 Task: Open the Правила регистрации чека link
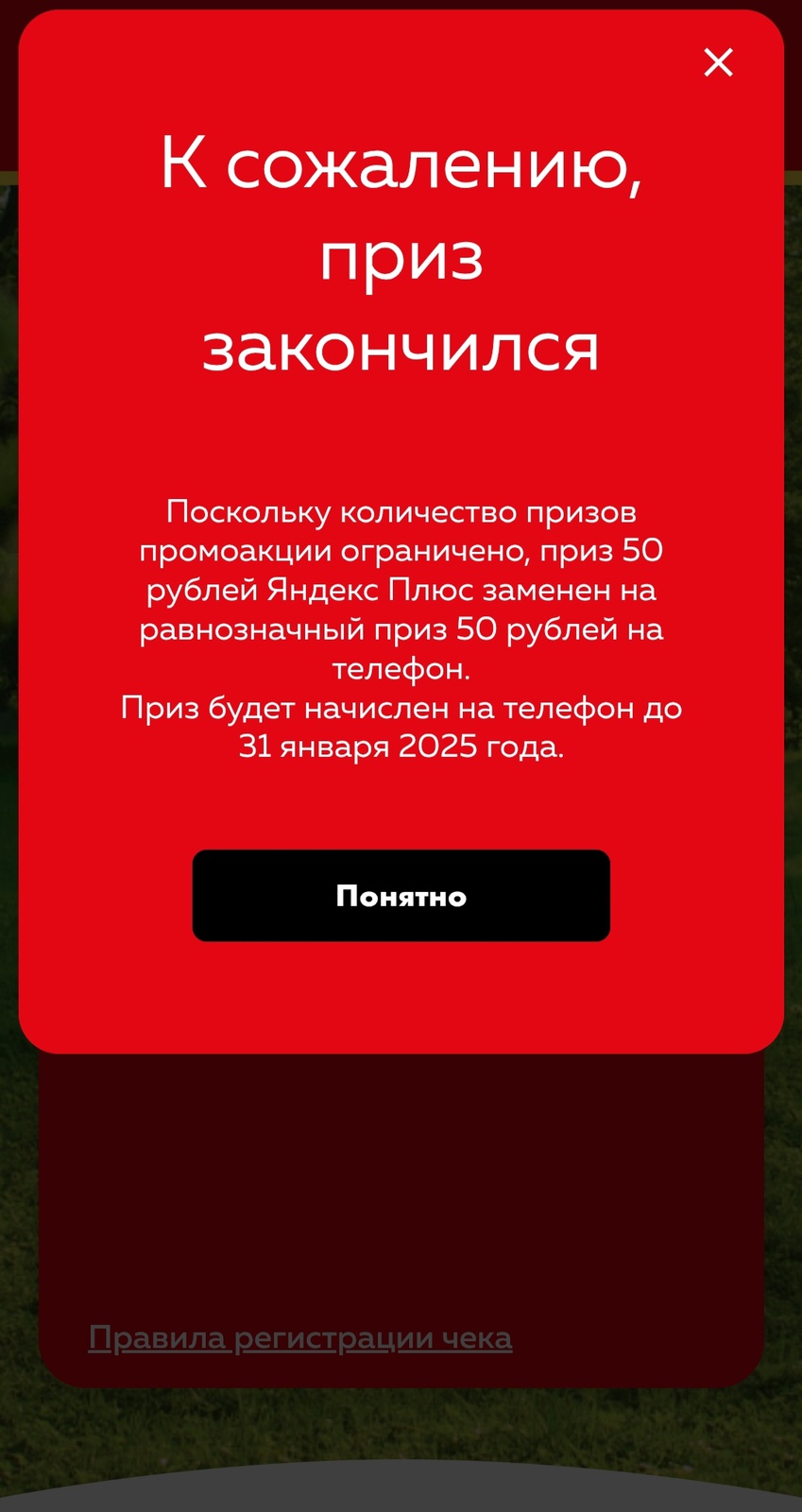[299, 1337]
